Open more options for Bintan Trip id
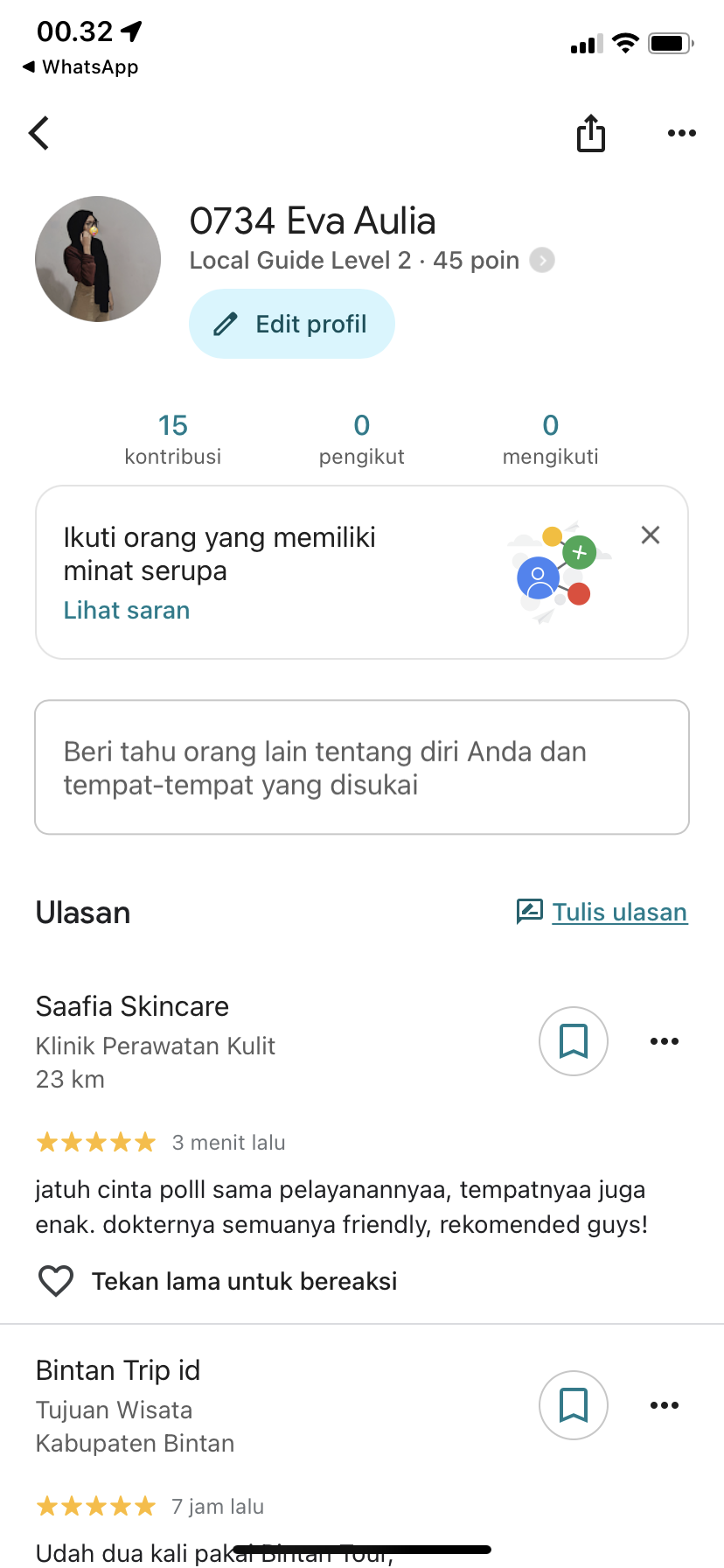Screen dimensions: 724x1568 [x=665, y=1405]
